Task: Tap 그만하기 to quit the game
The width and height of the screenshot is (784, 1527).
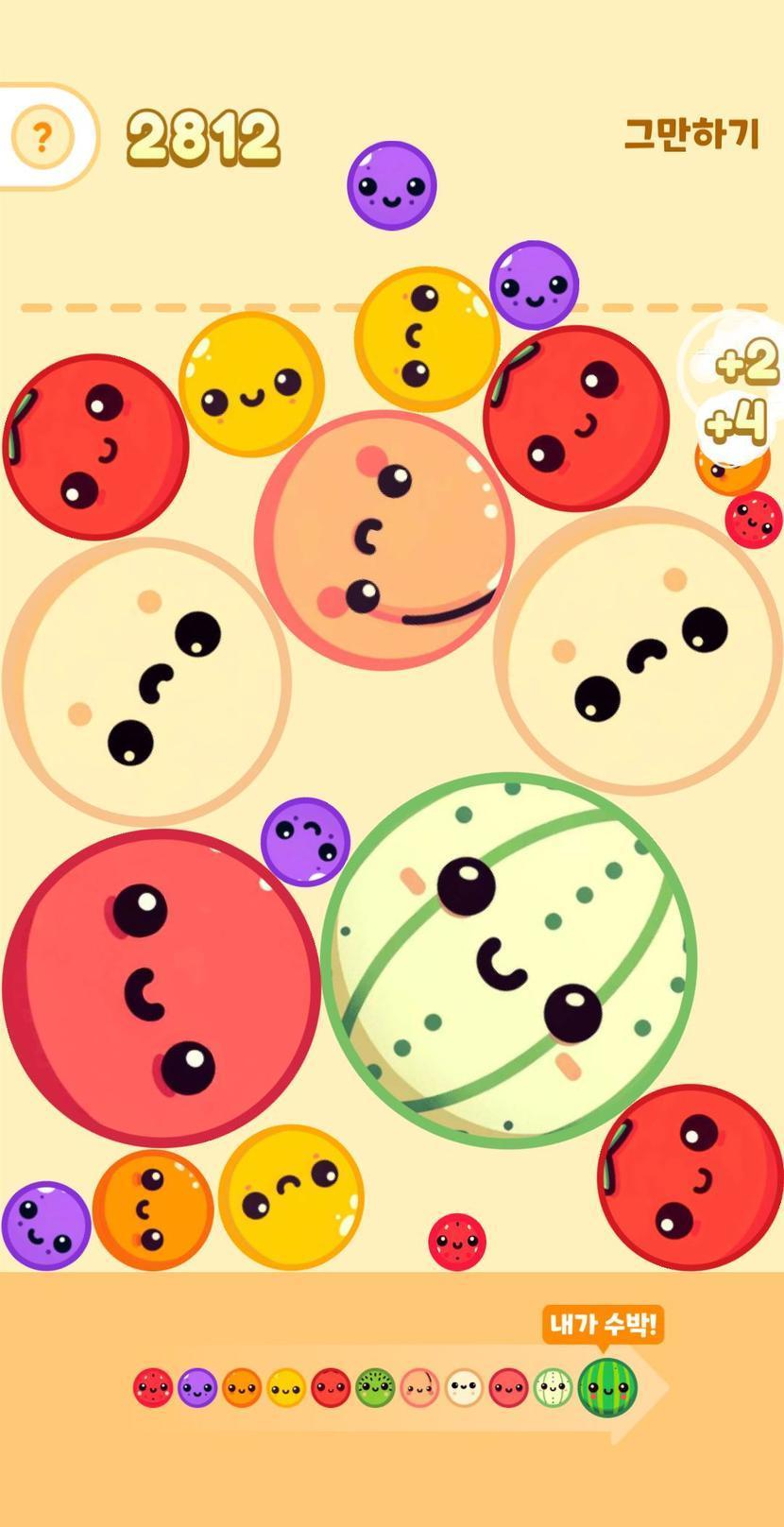Action: 691,134
